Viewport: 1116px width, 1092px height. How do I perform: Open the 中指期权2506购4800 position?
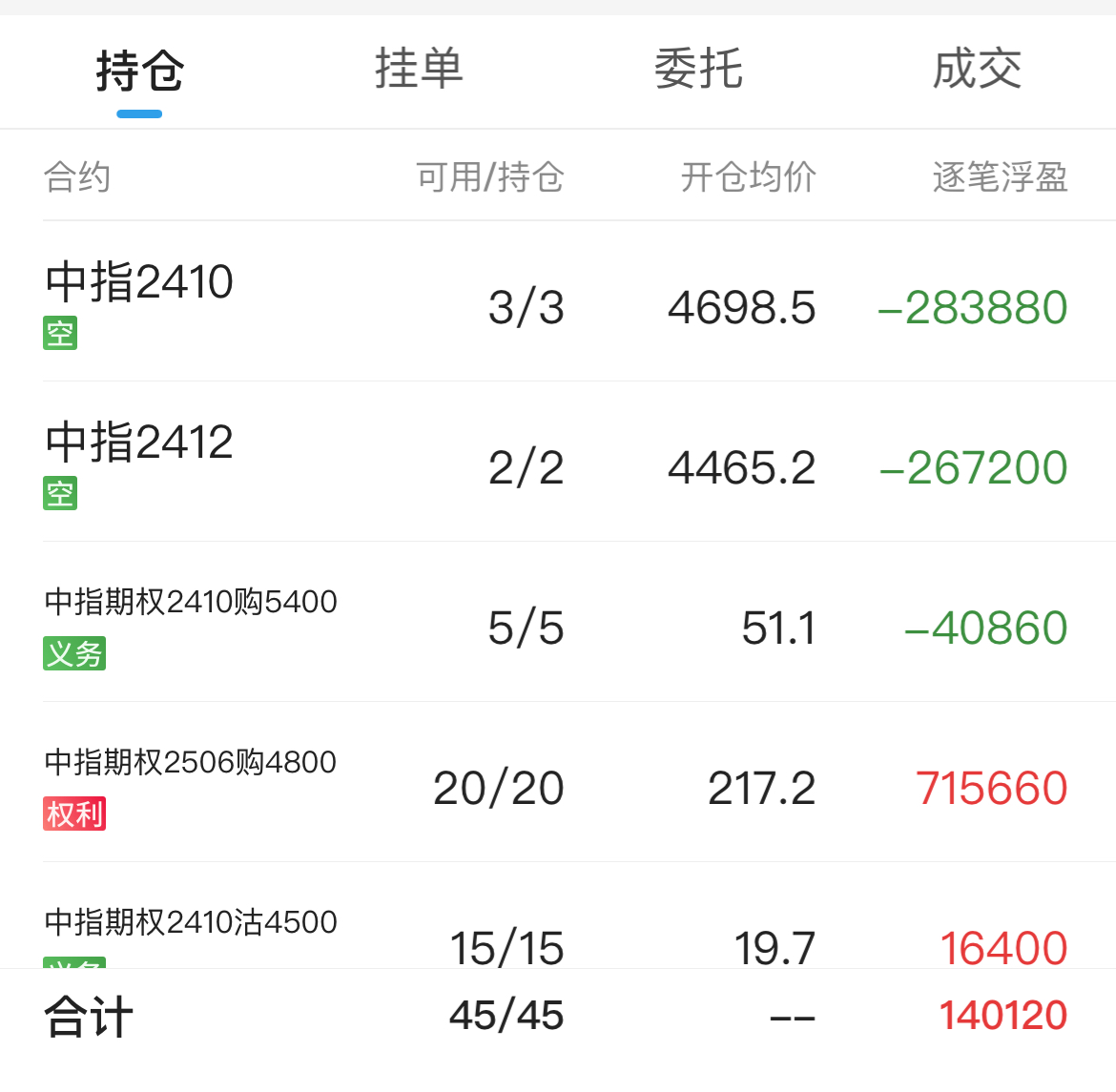[557, 784]
